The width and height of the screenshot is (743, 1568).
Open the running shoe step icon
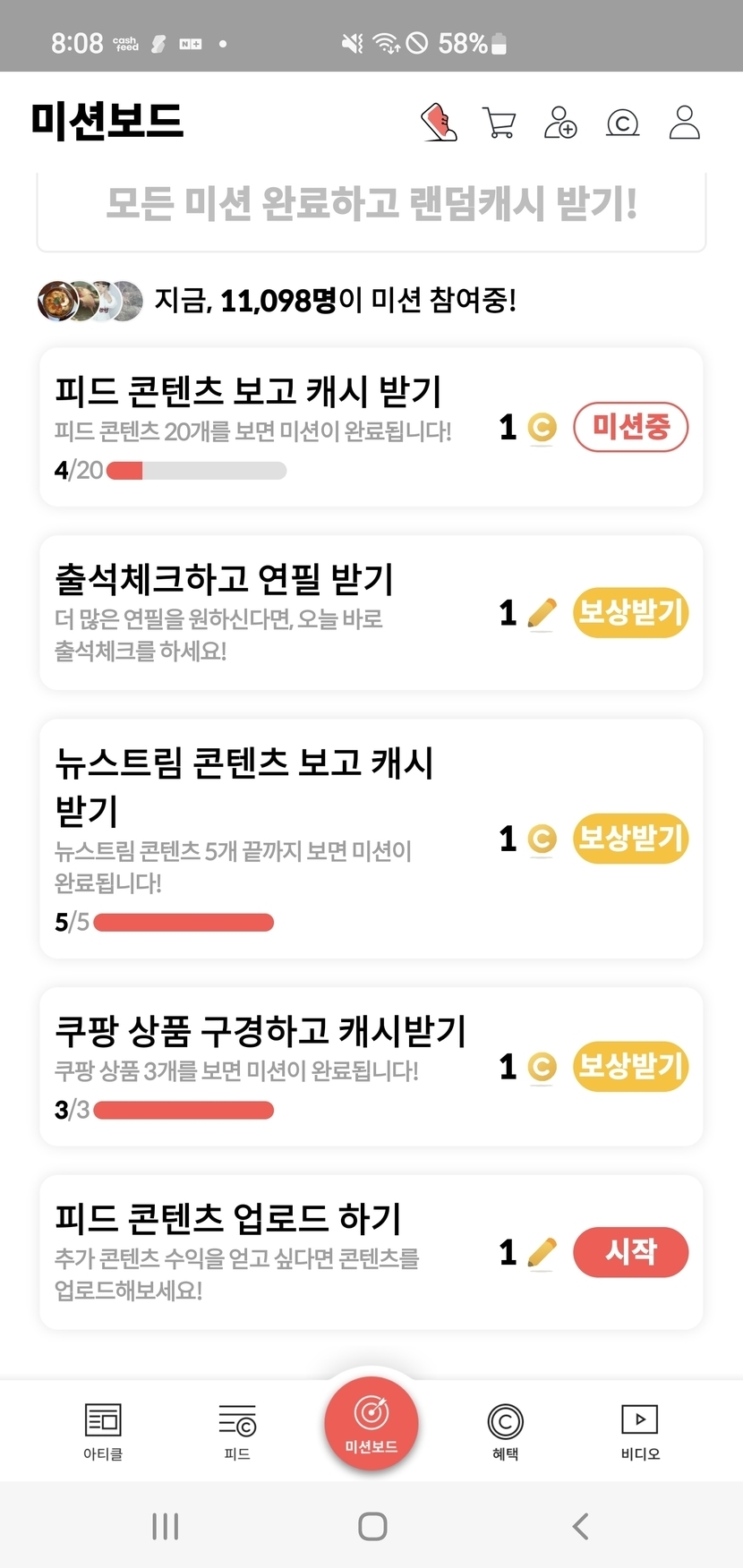[439, 123]
